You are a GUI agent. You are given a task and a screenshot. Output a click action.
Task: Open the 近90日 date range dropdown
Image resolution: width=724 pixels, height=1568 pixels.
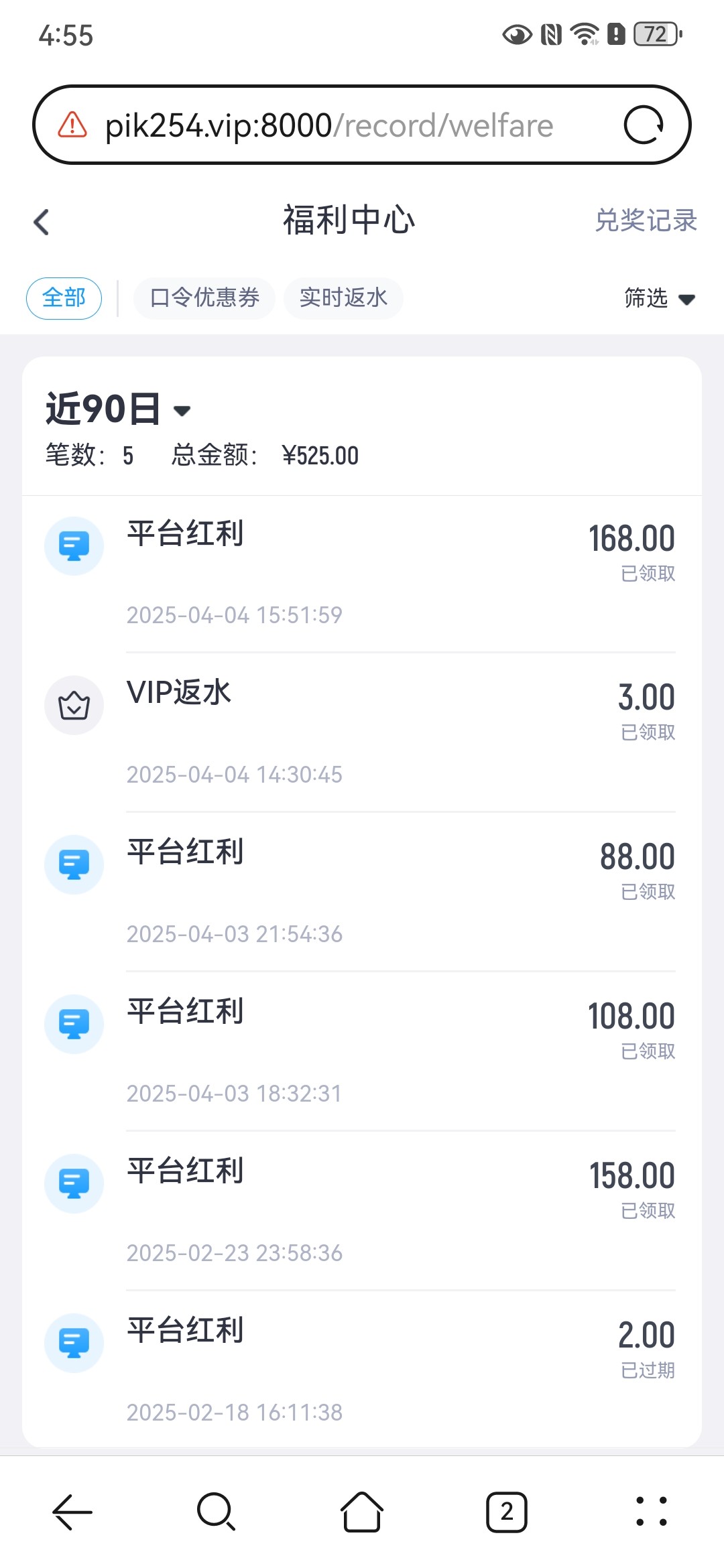118,409
